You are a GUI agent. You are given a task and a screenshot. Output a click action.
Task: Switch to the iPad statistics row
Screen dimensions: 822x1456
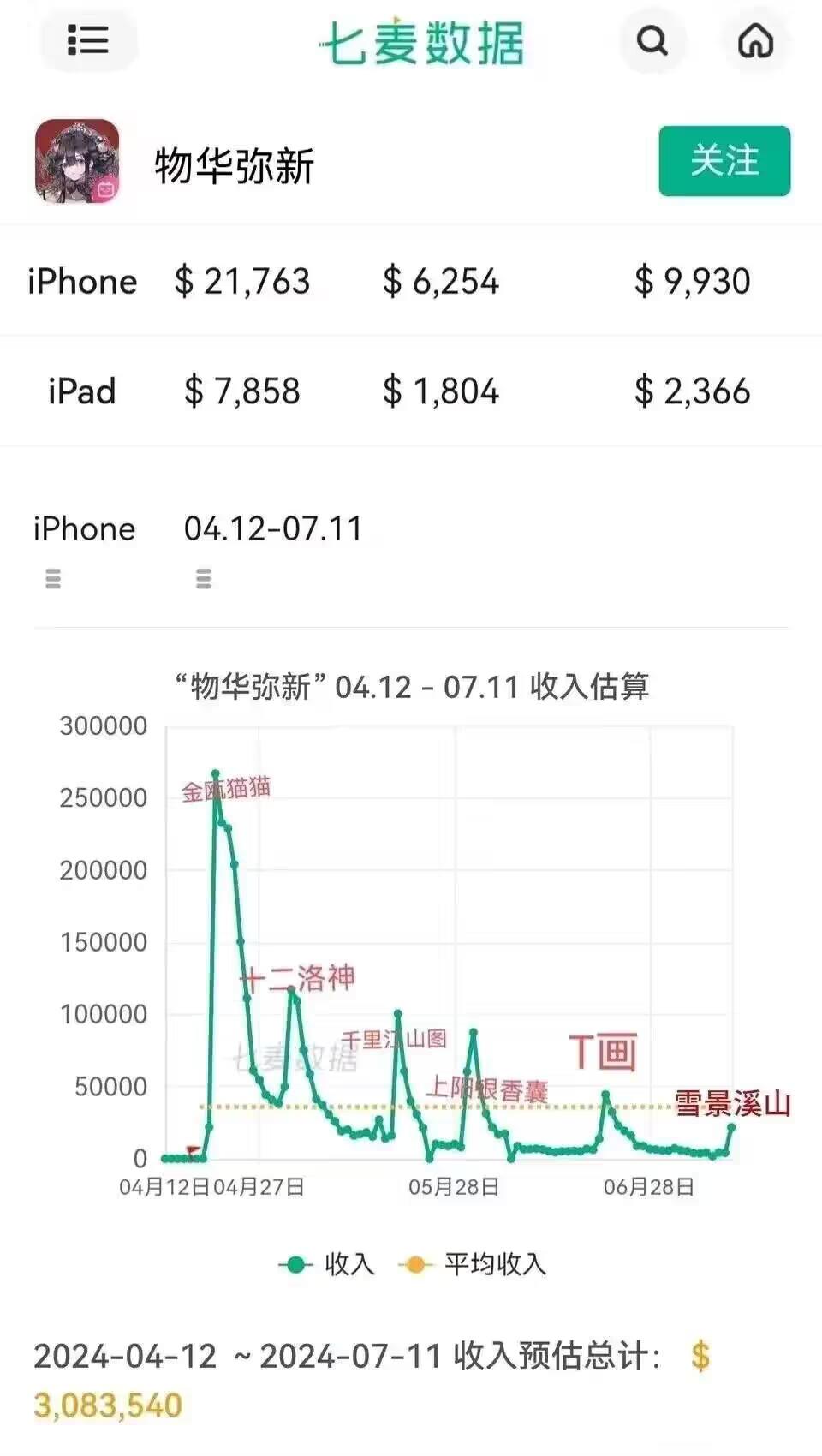click(x=82, y=391)
